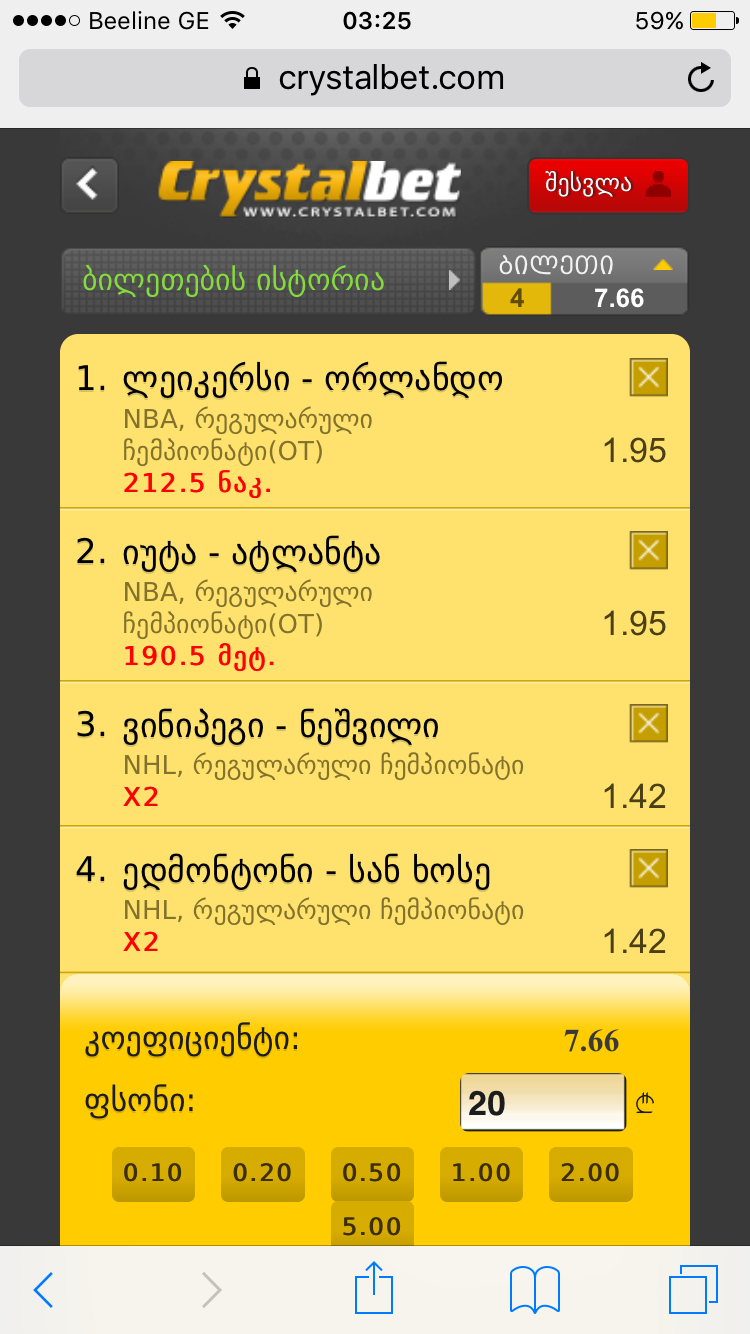This screenshot has width=750, height=1334.
Task: Tap the Crystalbet back arrow button
Action: click(89, 185)
